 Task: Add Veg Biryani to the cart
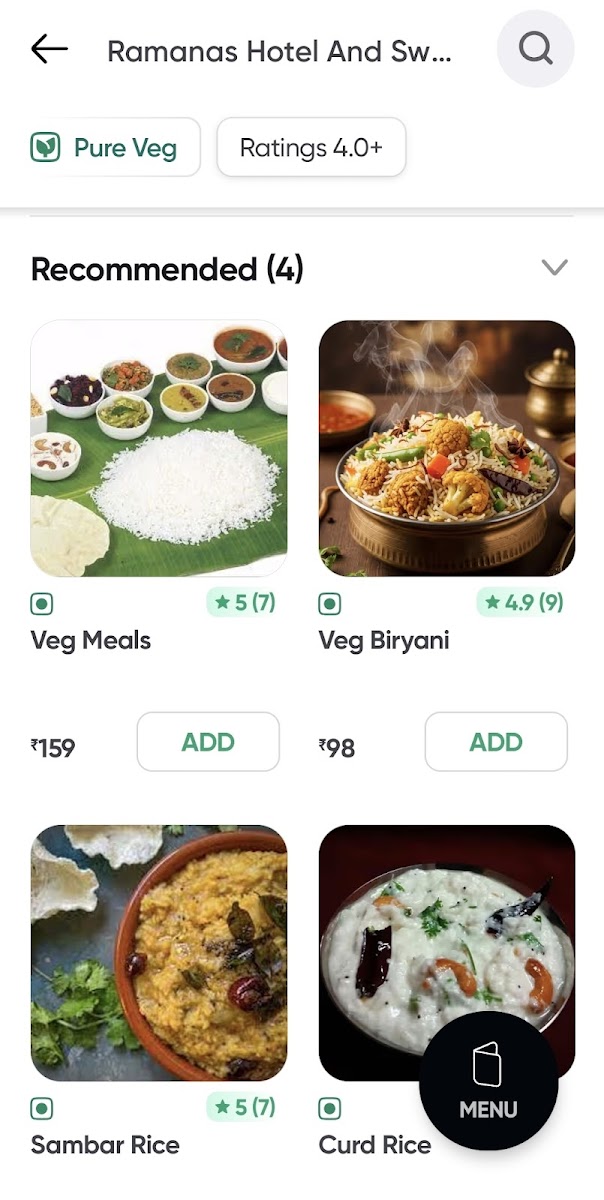point(496,742)
